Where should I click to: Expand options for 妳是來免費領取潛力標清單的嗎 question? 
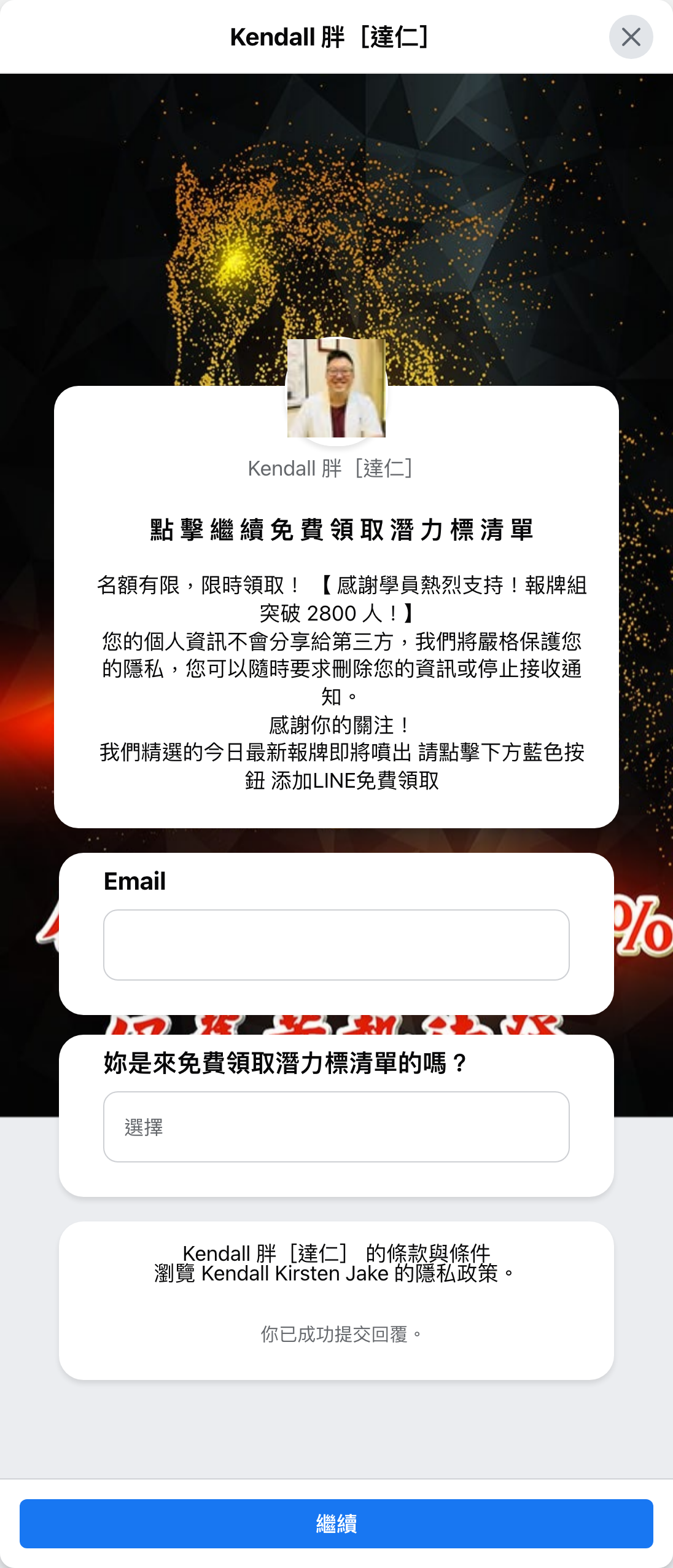[336, 1129]
